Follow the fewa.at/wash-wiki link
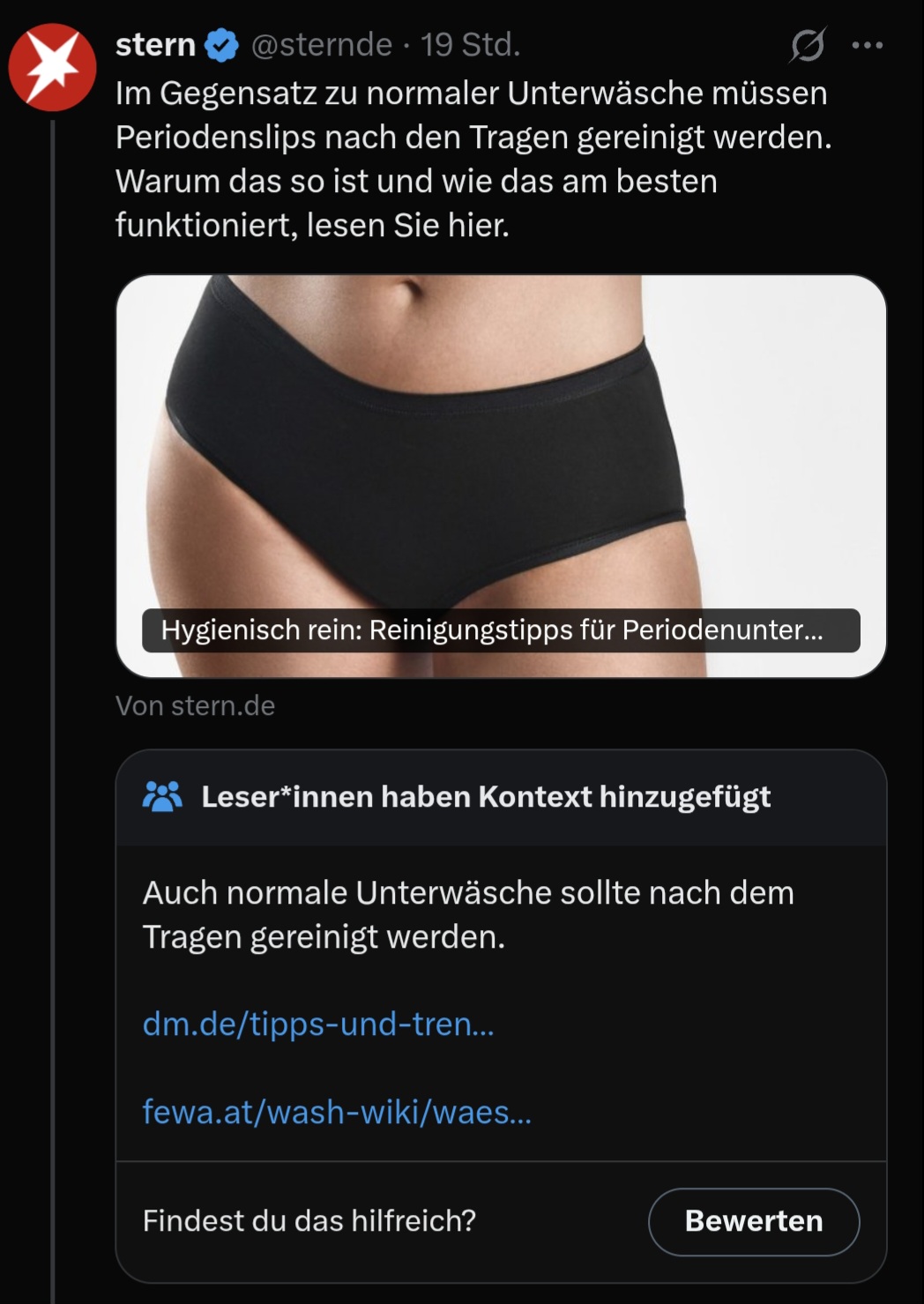This screenshot has height=1304, width=924. click(337, 1112)
